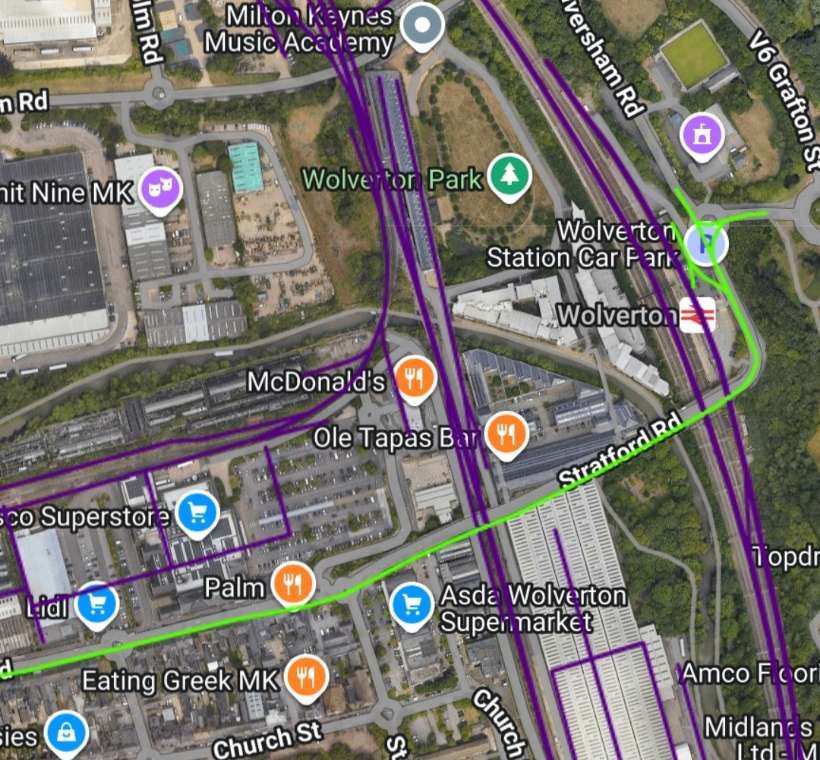This screenshot has height=760, width=820.
Task: Tap the Milton Keynes Music Academy pin
Action: point(423,25)
